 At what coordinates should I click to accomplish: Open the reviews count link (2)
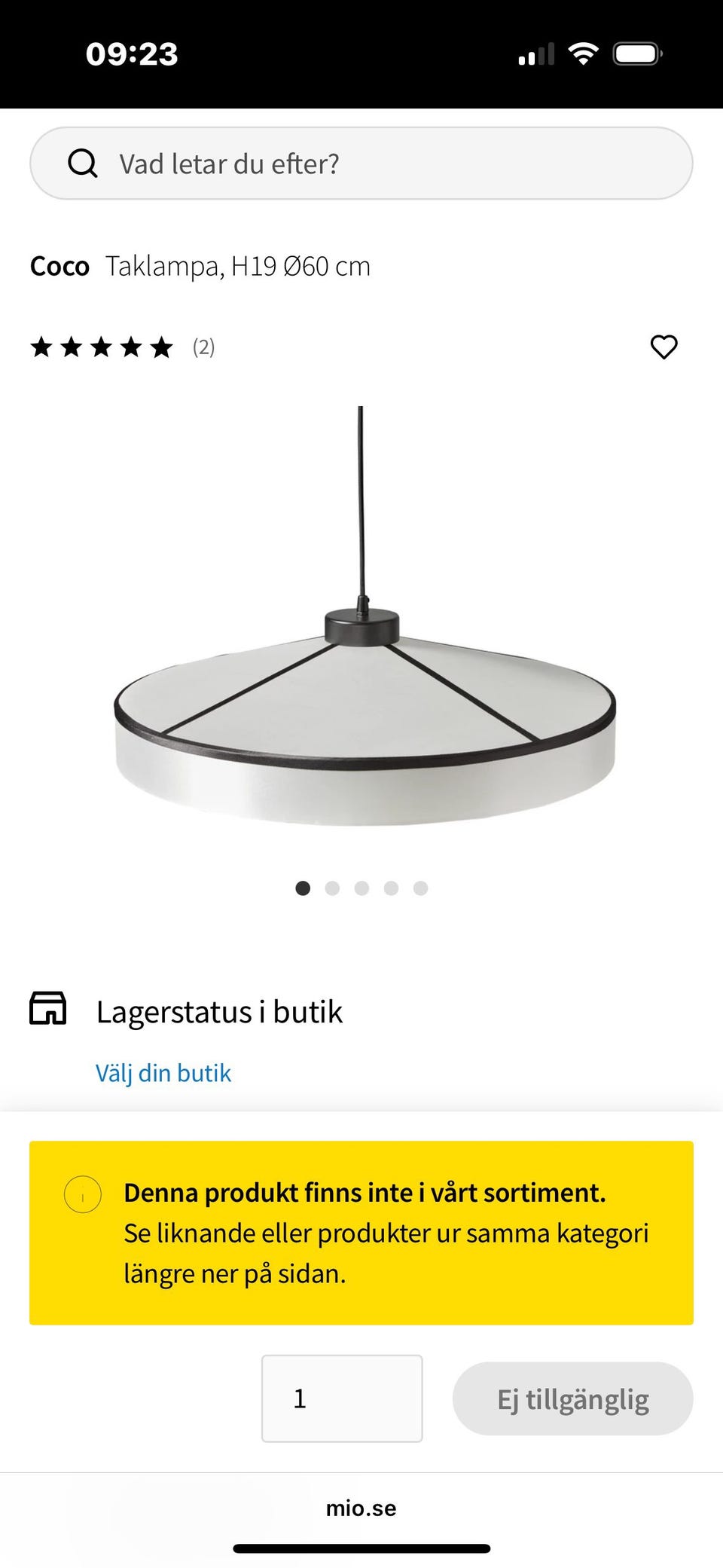coord(202,347)
